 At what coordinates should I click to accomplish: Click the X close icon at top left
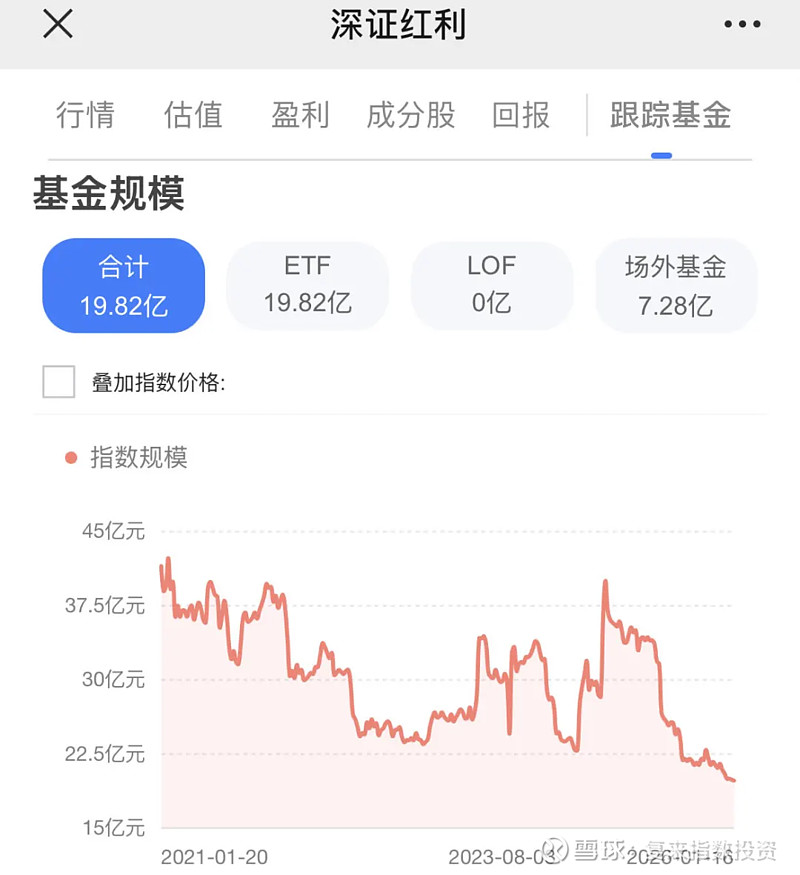click(57, 25)
